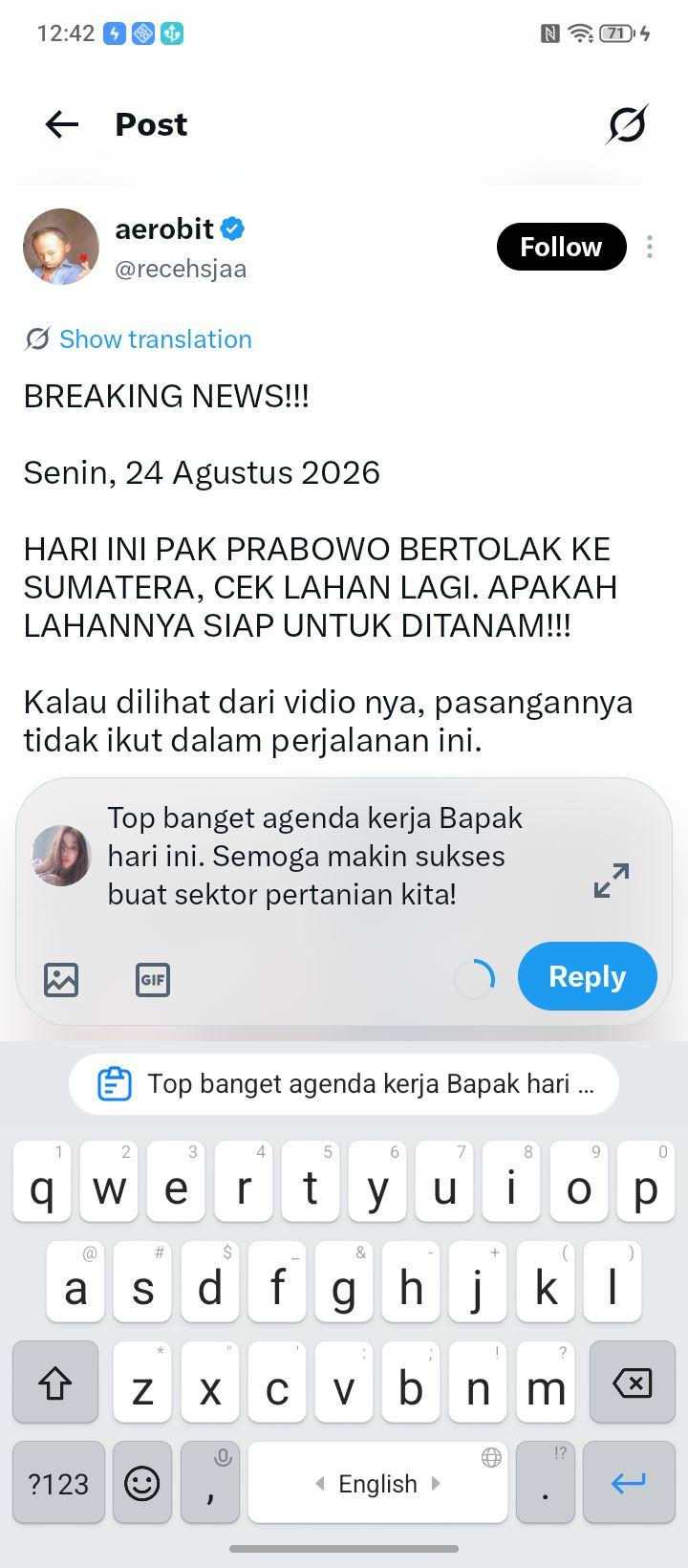Send the reply with the Reply button
This screenshot has width=688, height=1568.
[588, 976]
